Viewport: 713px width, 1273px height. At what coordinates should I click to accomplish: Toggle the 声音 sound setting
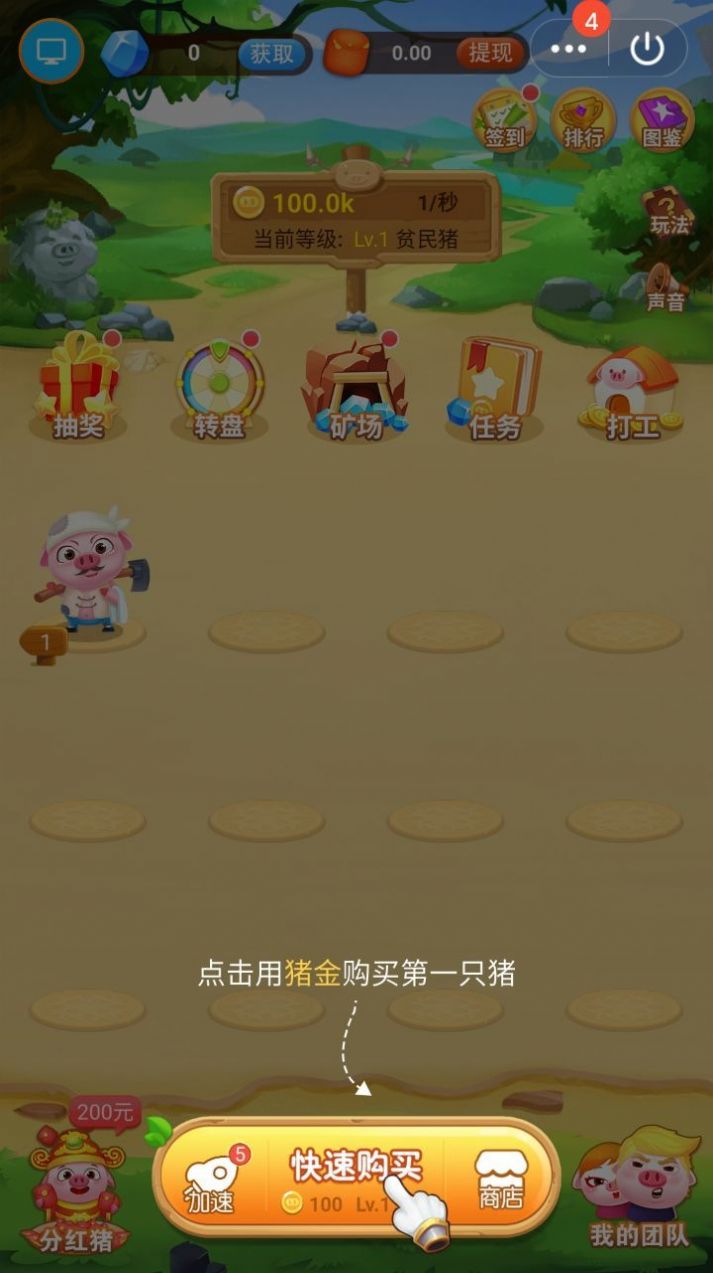coord(664,286)
